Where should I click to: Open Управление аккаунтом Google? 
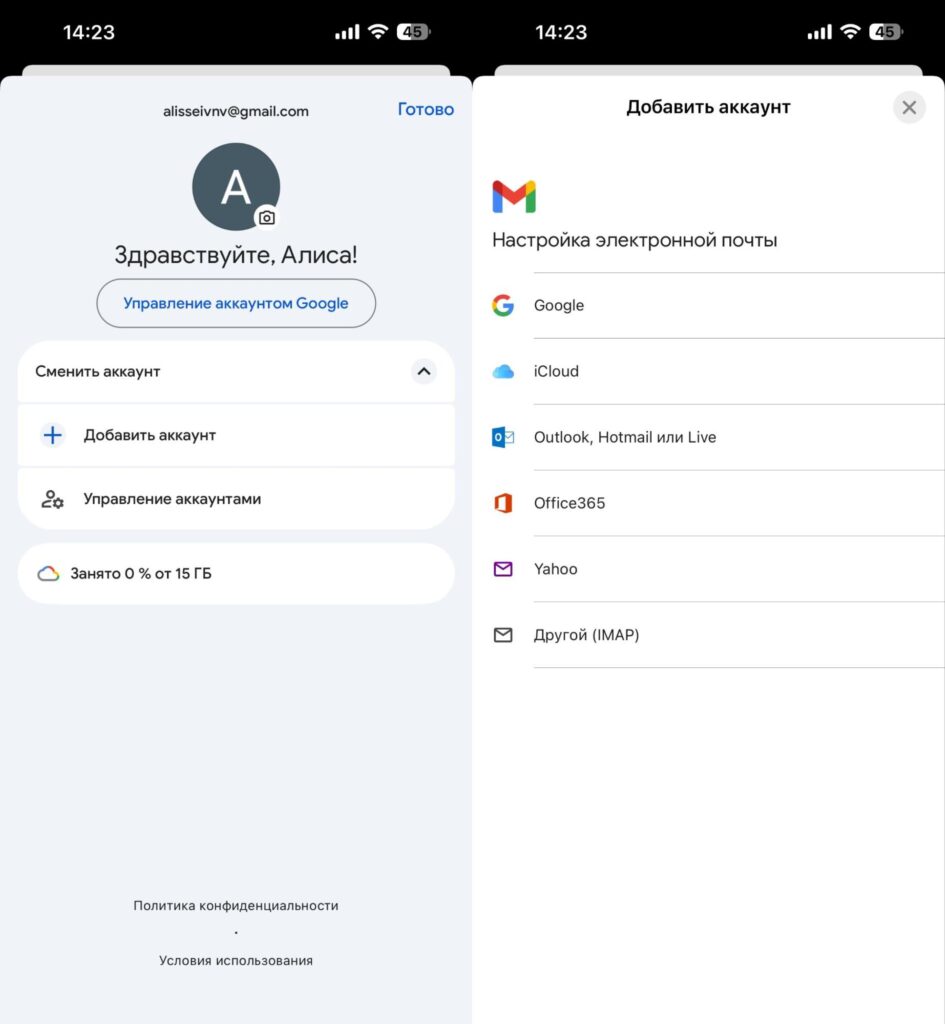[236, 303]
